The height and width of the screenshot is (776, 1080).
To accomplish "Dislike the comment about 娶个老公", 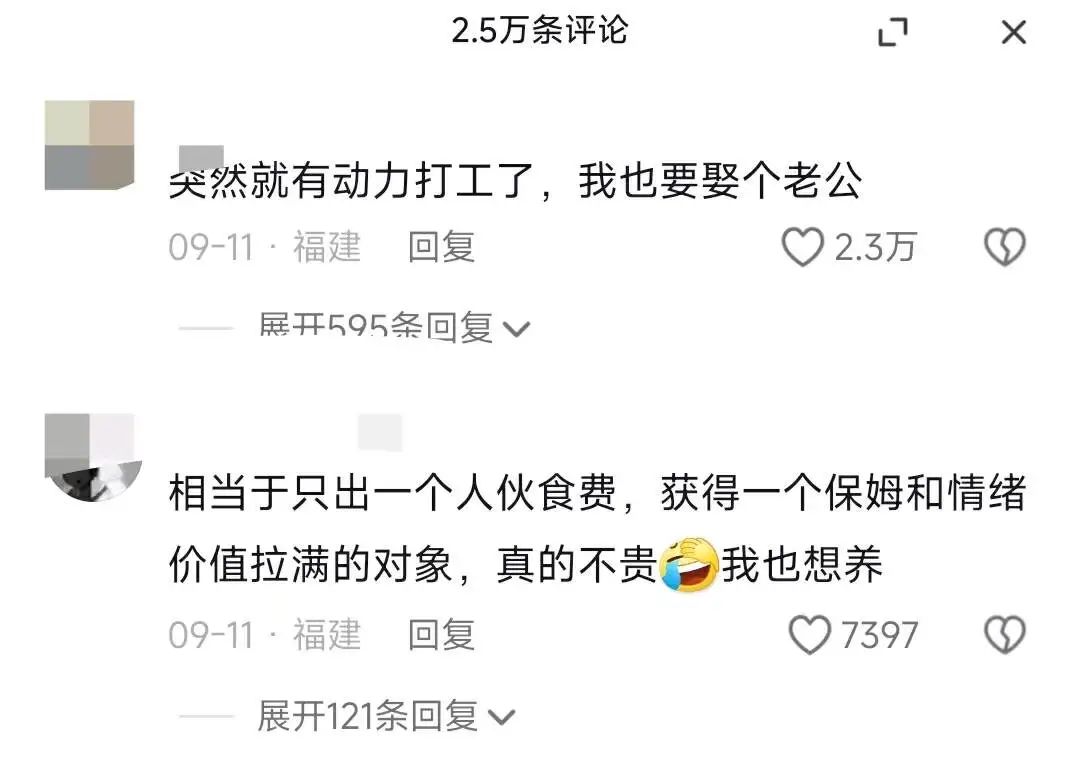I will [x=1005, y=247].
